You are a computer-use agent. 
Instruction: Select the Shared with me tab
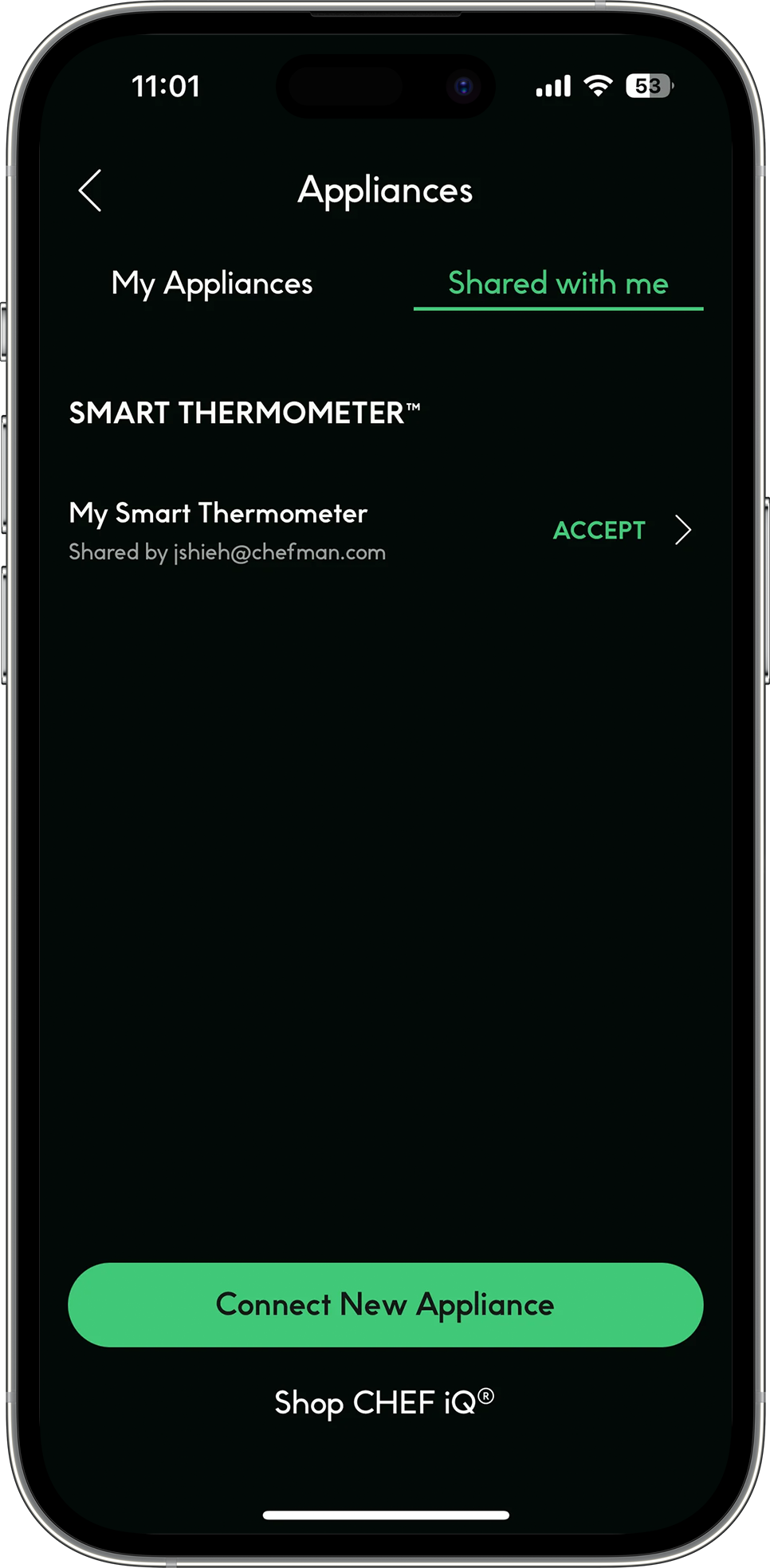coord(558,284)
